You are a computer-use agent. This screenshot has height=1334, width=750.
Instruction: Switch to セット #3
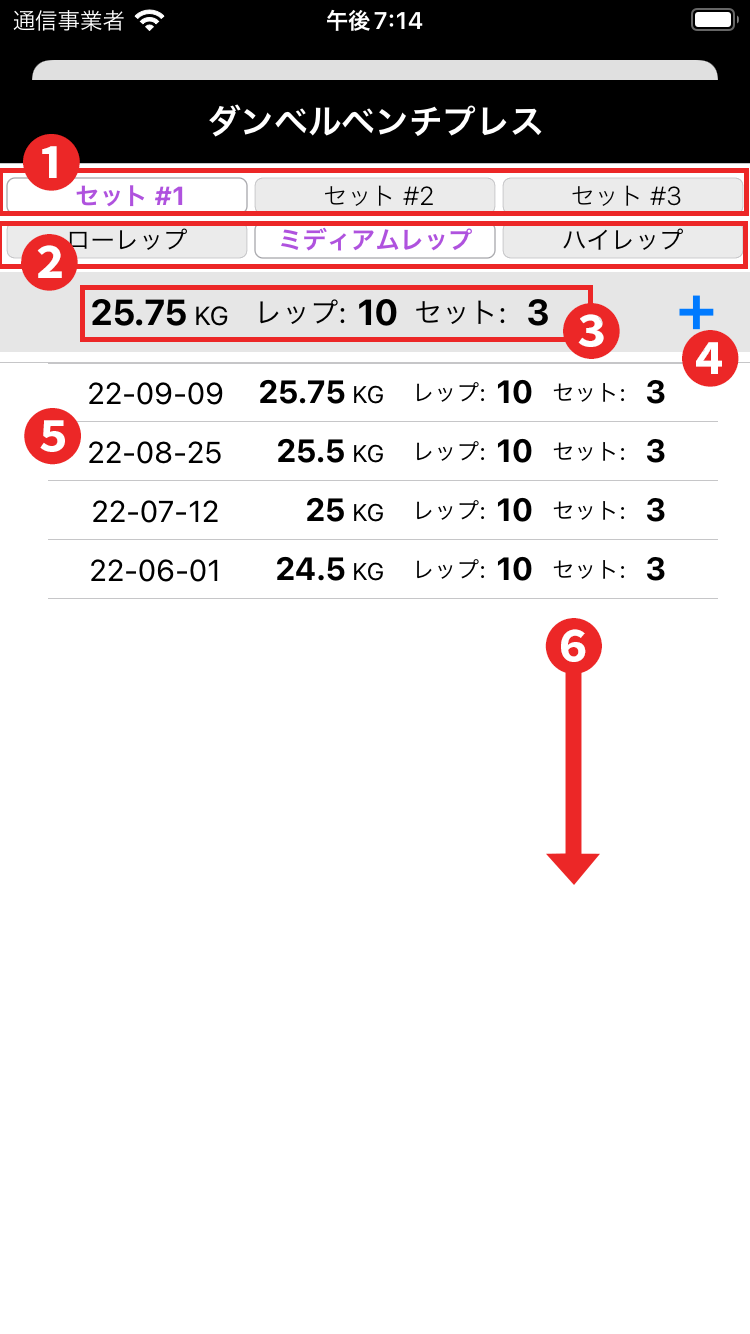click(623, 195)
